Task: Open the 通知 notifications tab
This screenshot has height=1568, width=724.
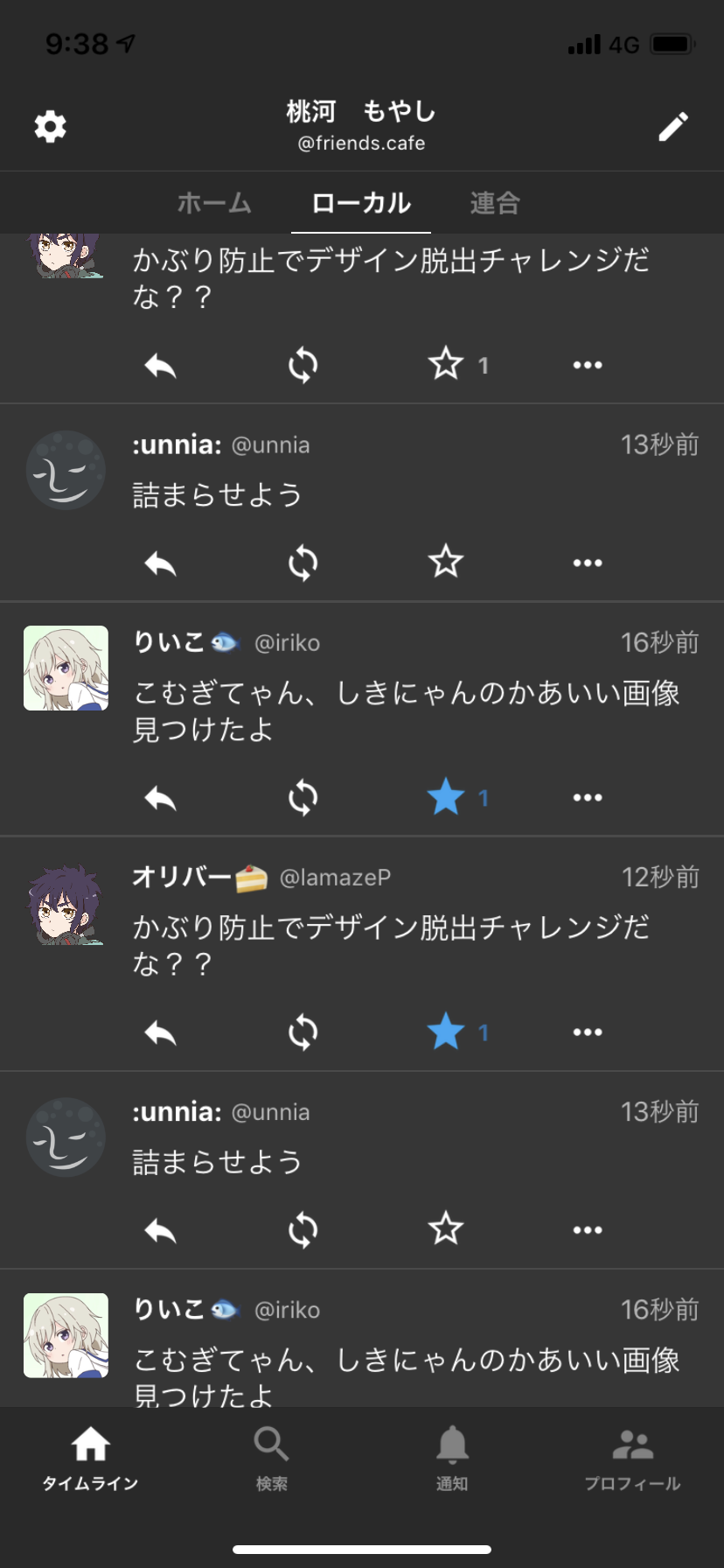Action: click(x=452, y=1459)
